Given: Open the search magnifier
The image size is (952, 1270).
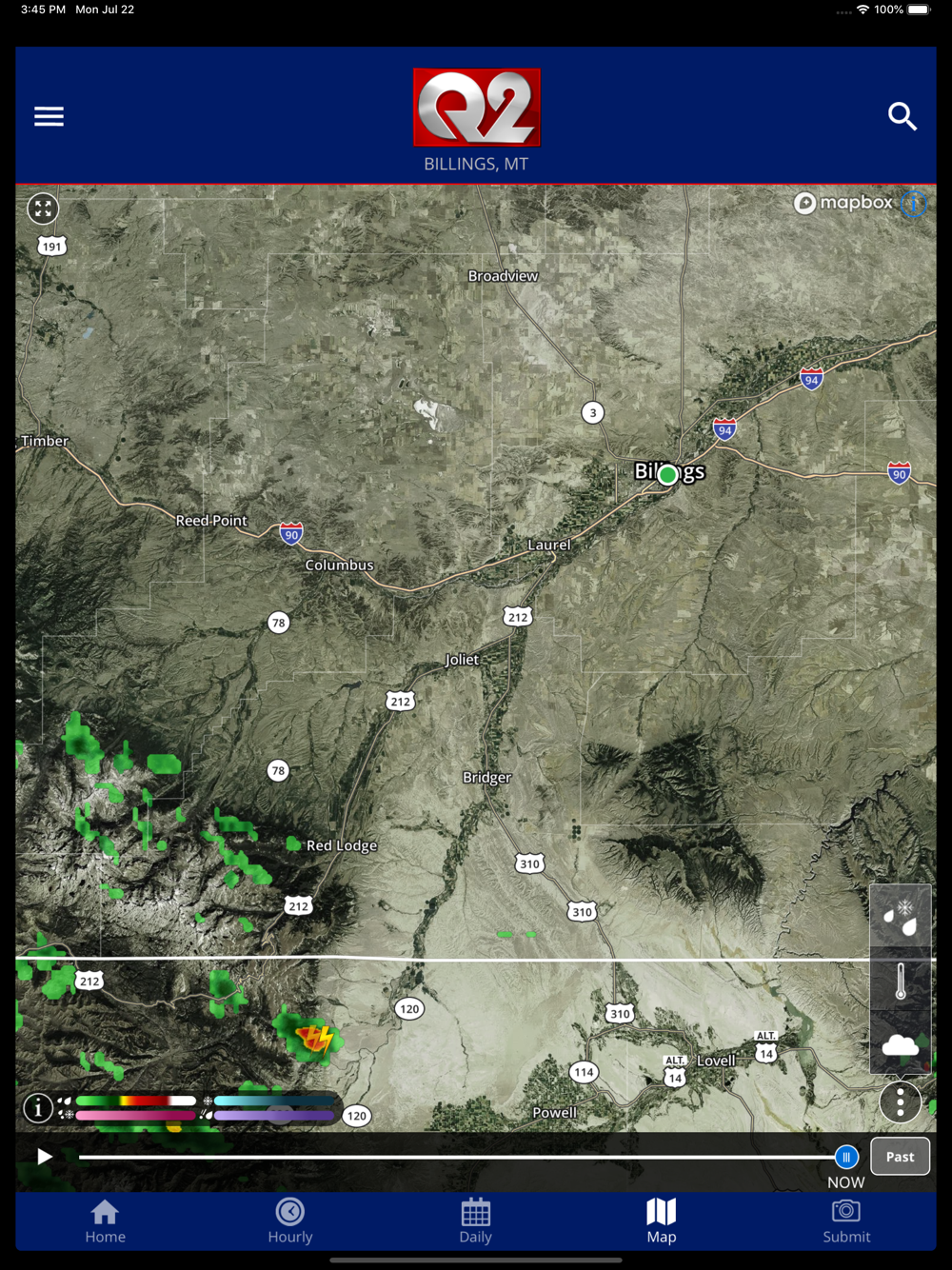Looking at the screenshot, I should [902, 116].
